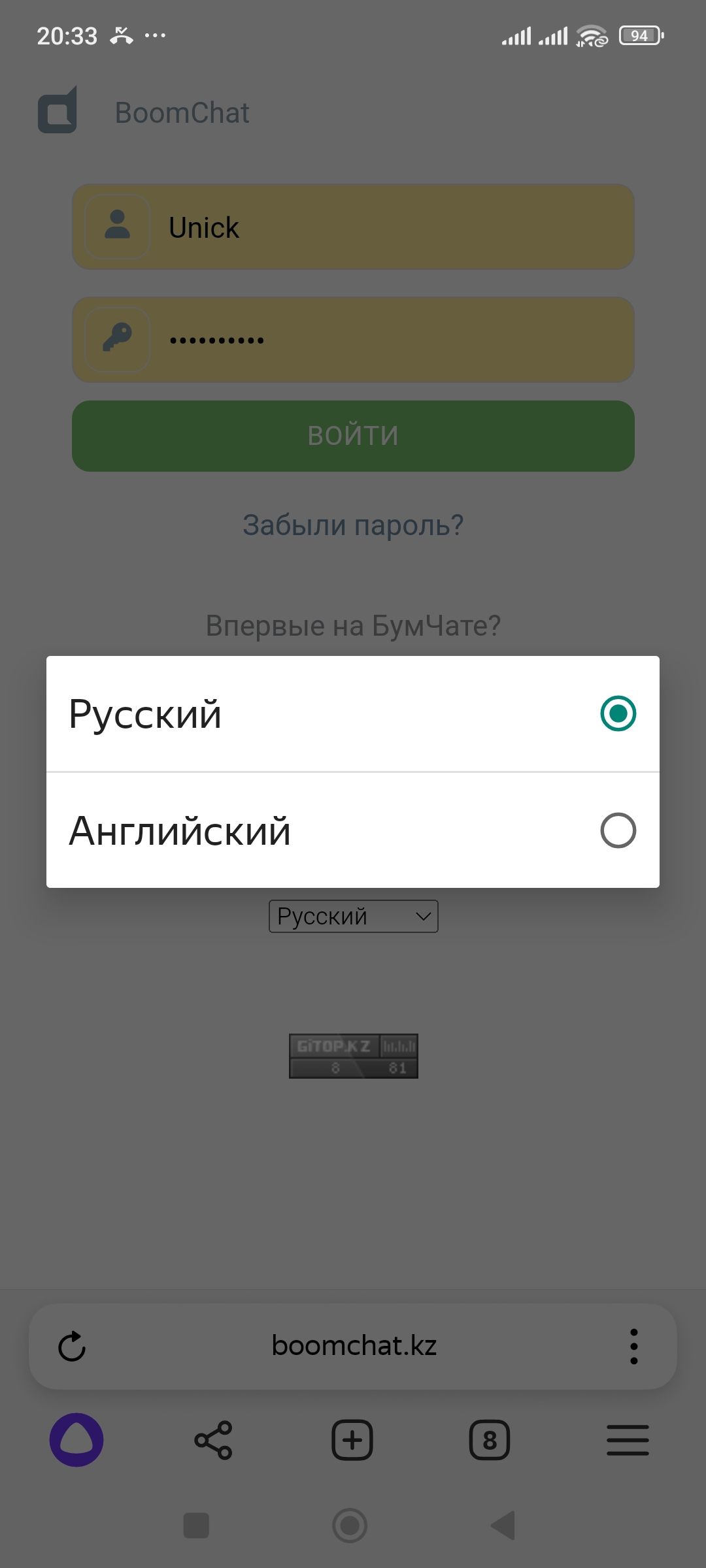
Task: Go back with the system back button
Action: pyautogui.click(x=503, y=1526)
